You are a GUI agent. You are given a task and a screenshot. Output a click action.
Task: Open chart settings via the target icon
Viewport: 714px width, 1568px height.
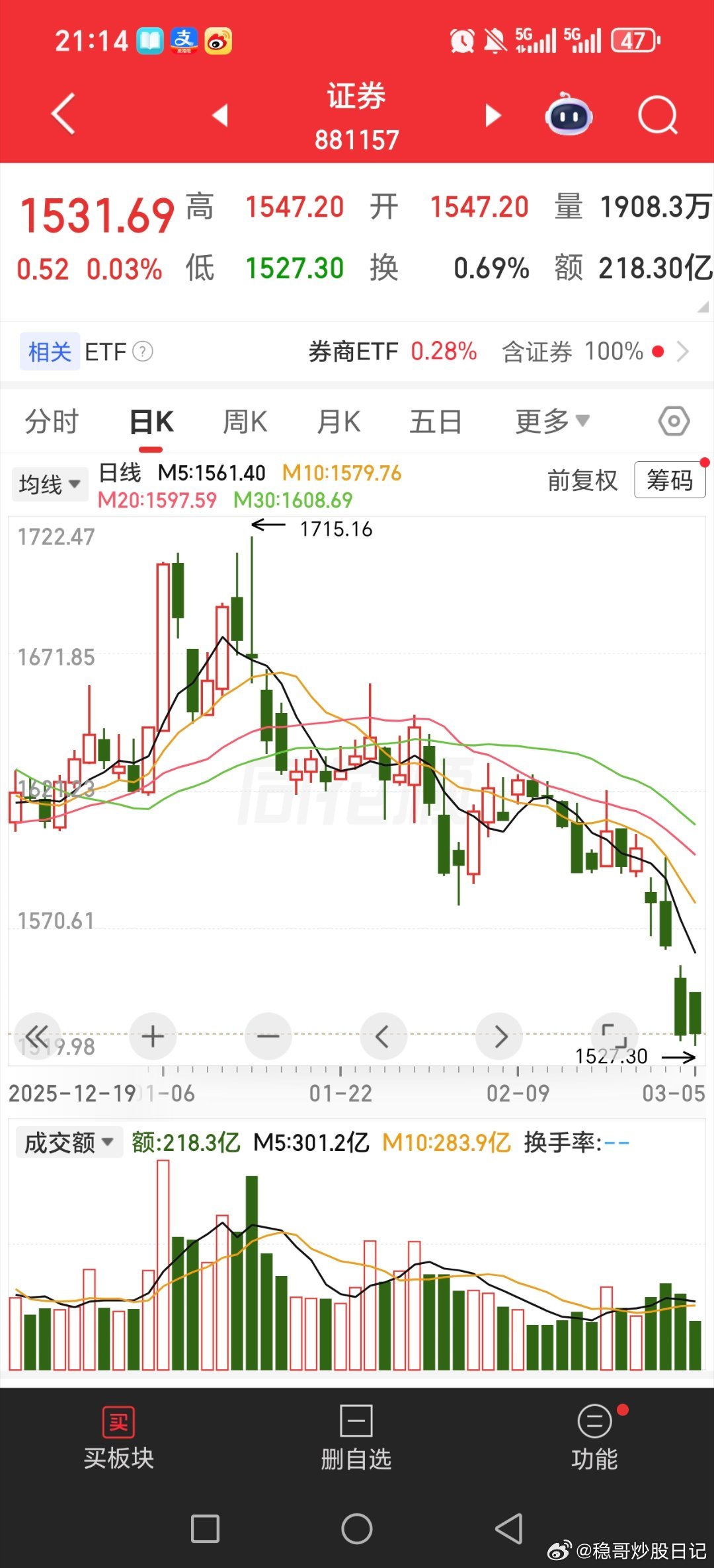click(x=674, y=420)
